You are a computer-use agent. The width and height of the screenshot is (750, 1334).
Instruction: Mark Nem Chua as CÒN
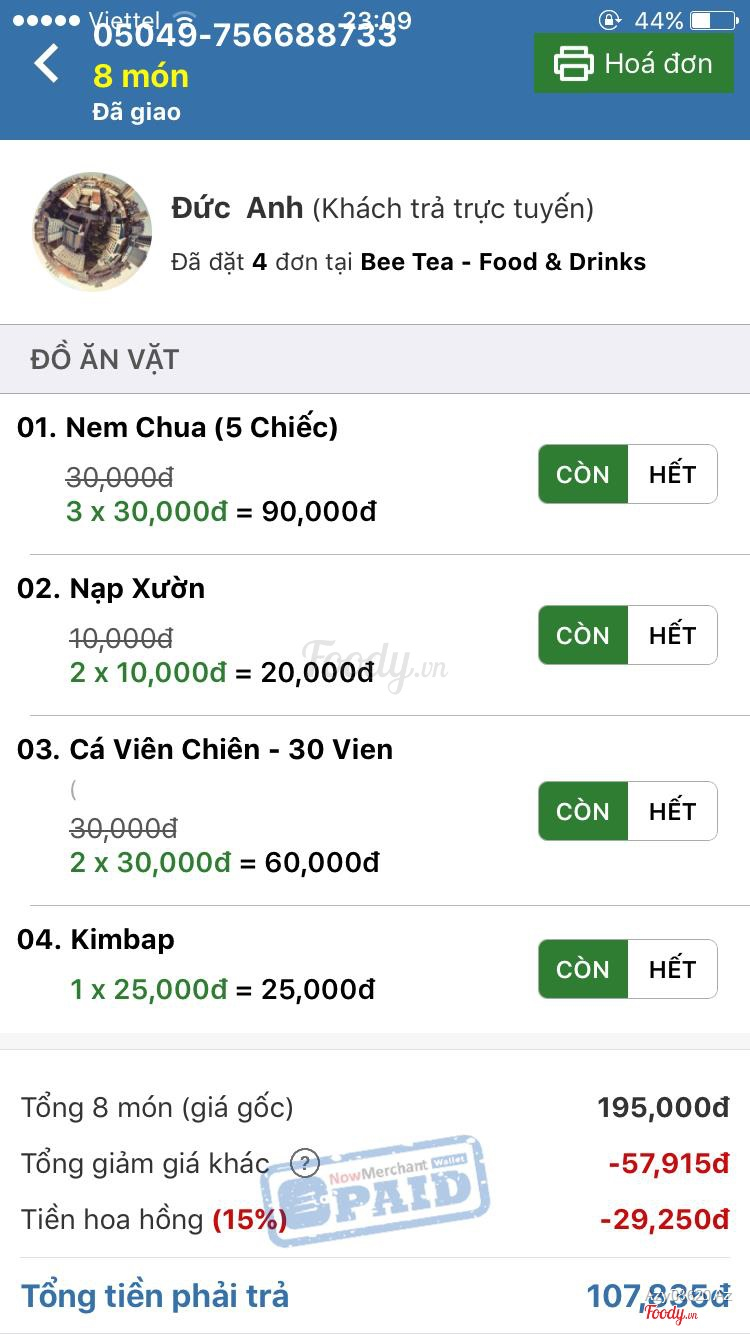(583, 474)
